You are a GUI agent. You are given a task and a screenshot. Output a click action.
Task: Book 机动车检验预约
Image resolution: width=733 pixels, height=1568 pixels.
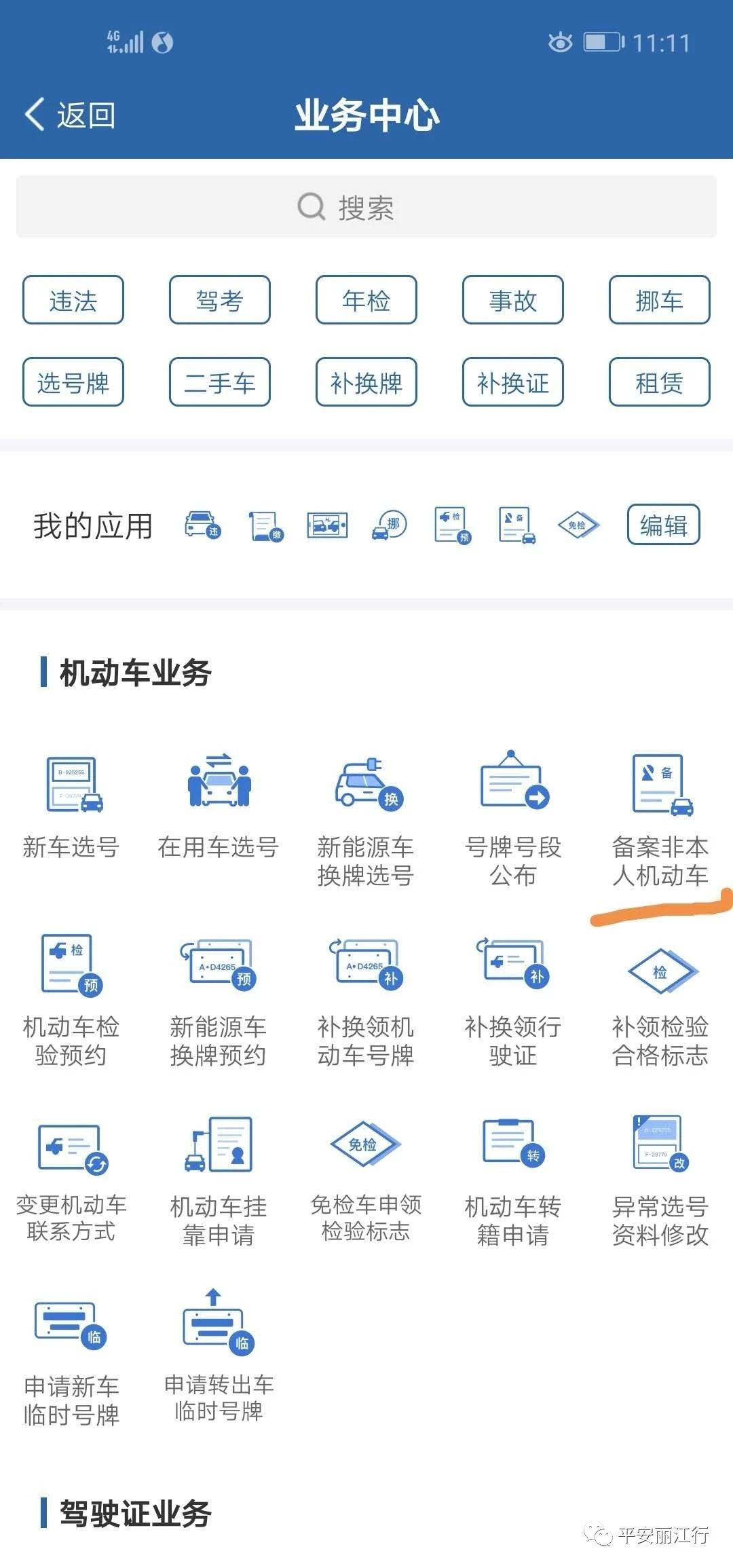coord(71,998)
